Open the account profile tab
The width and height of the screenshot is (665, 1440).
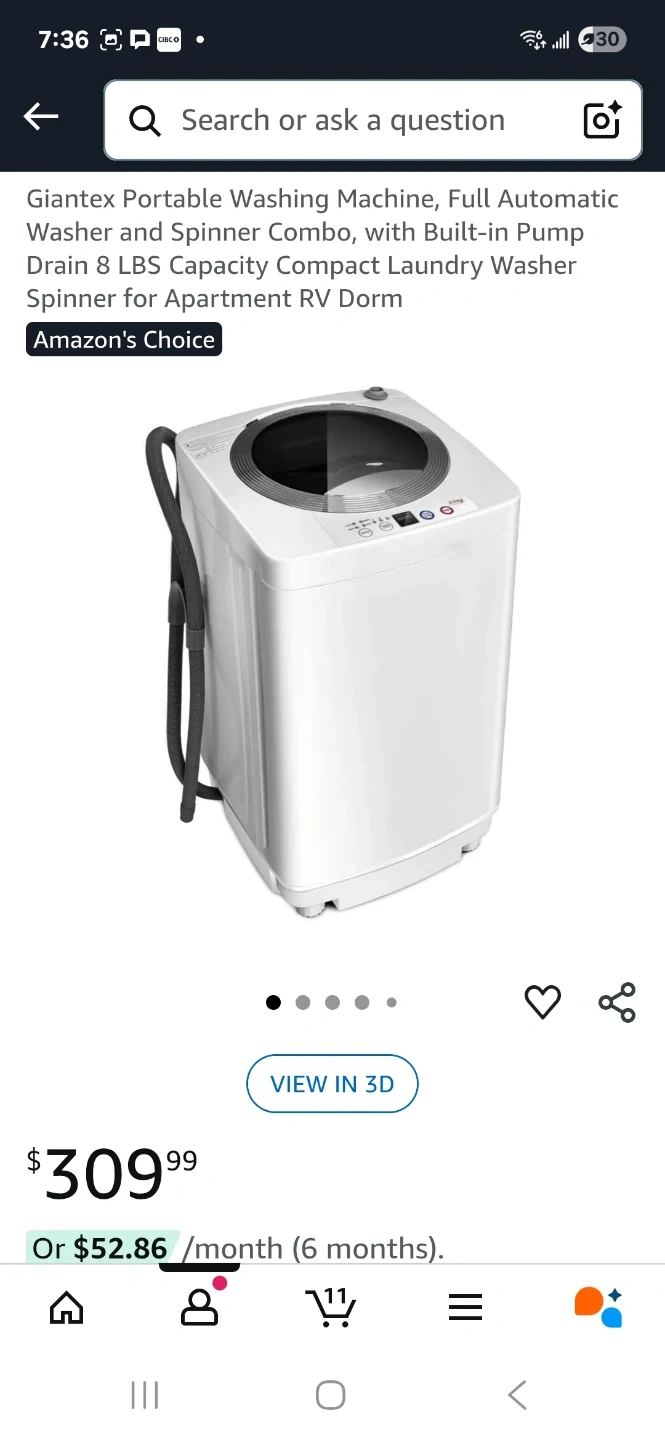coord(199,1306)
